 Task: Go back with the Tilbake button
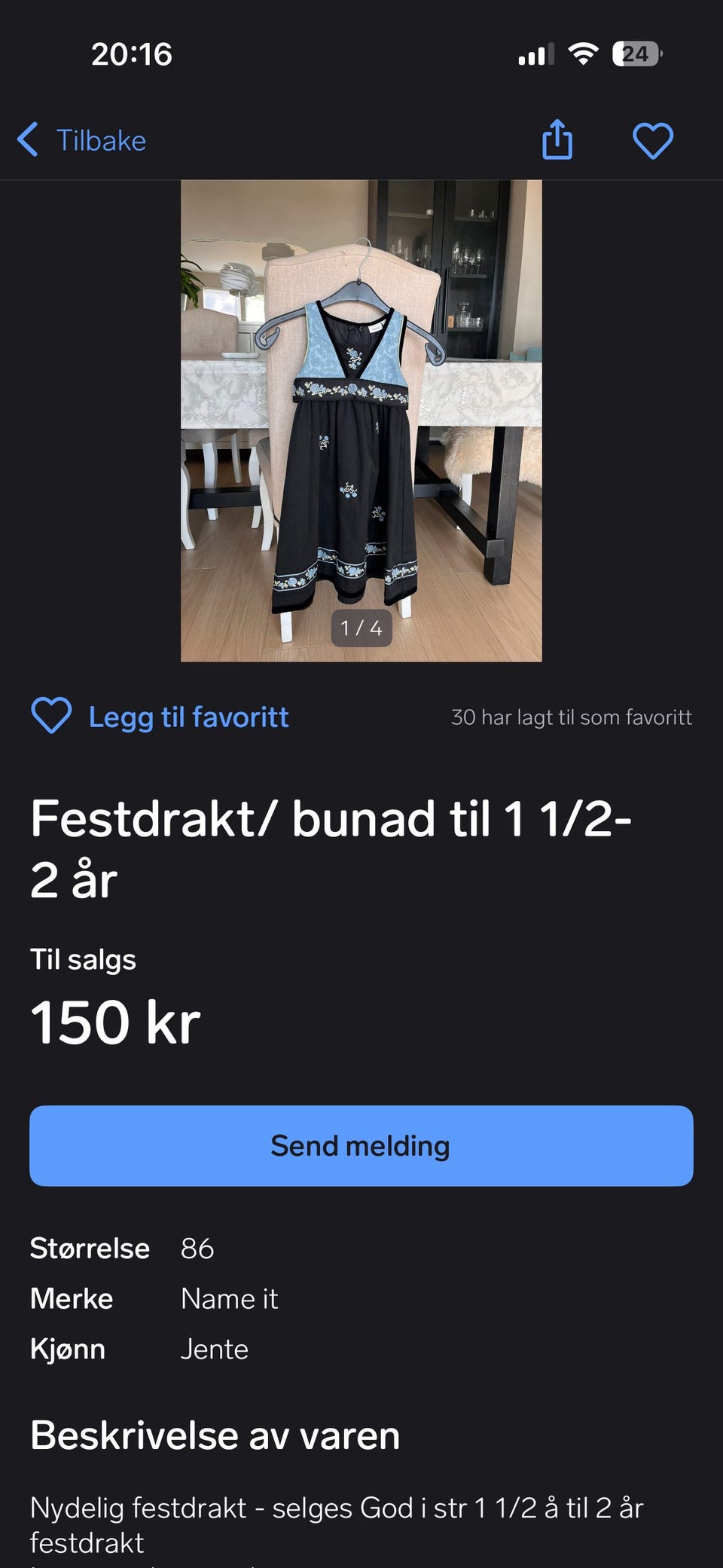[83, 141]
